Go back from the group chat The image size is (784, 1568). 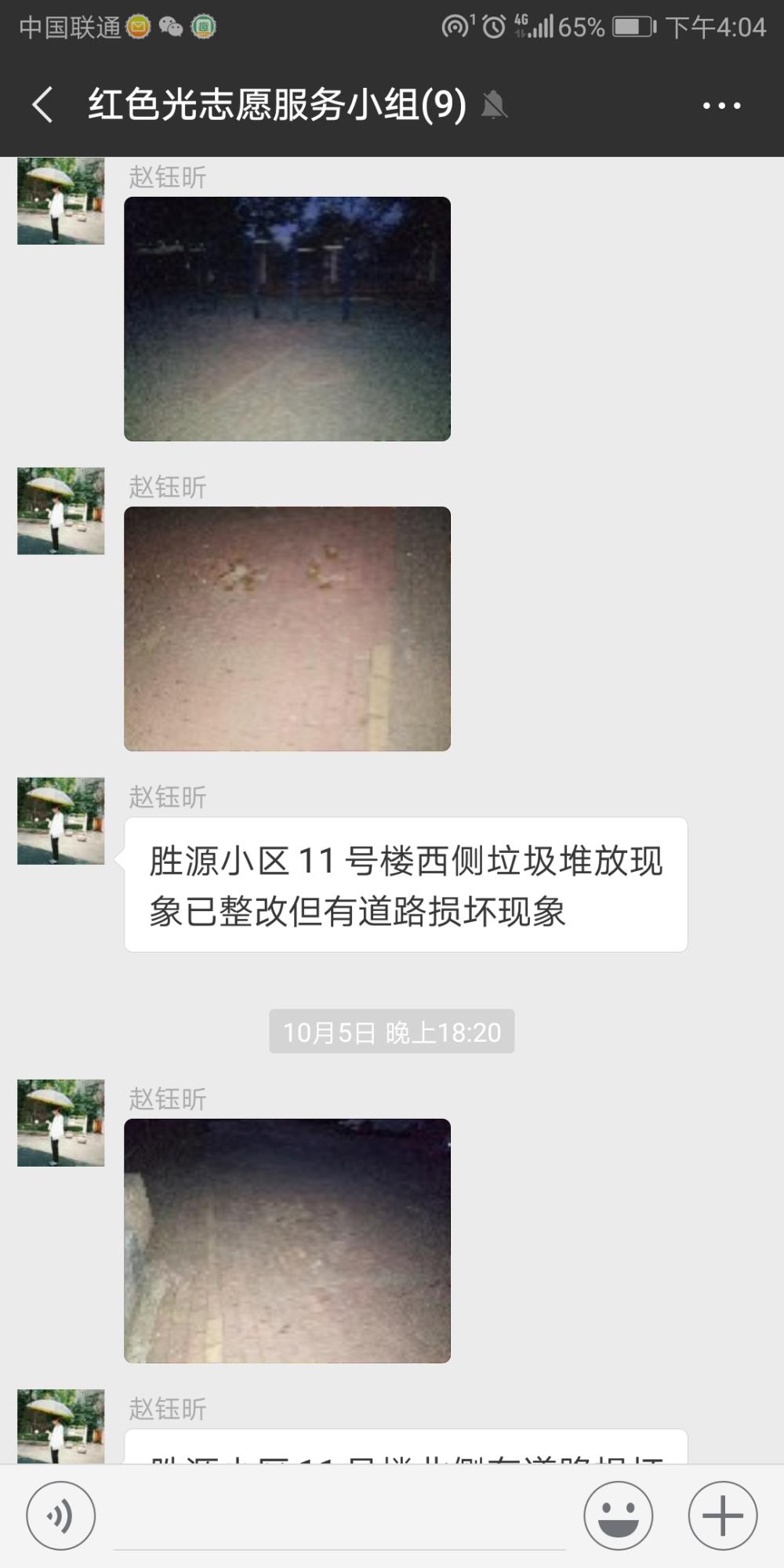42,105
